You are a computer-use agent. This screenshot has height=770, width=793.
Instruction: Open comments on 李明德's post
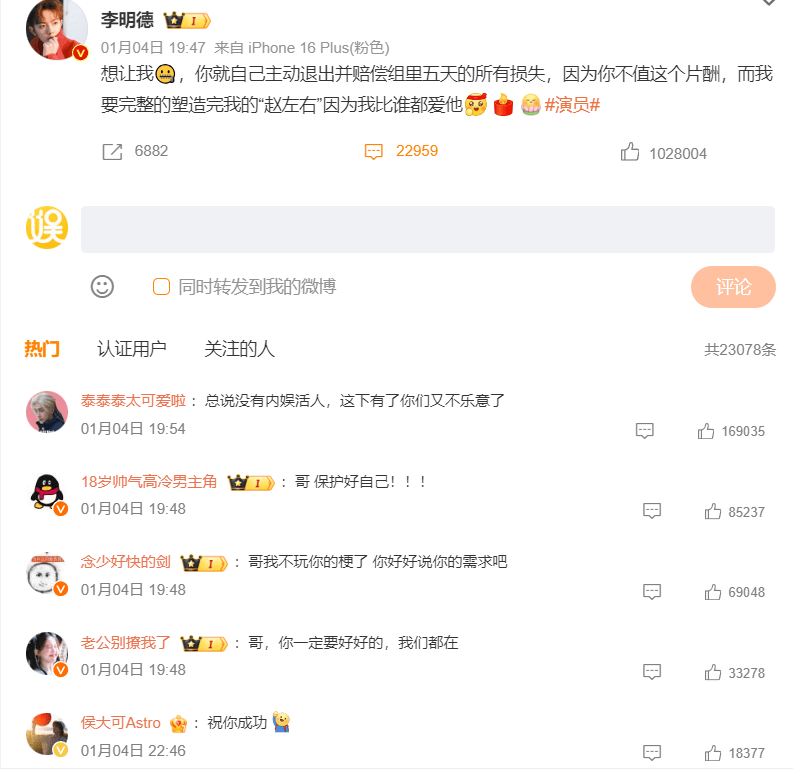tap(374, 151)
